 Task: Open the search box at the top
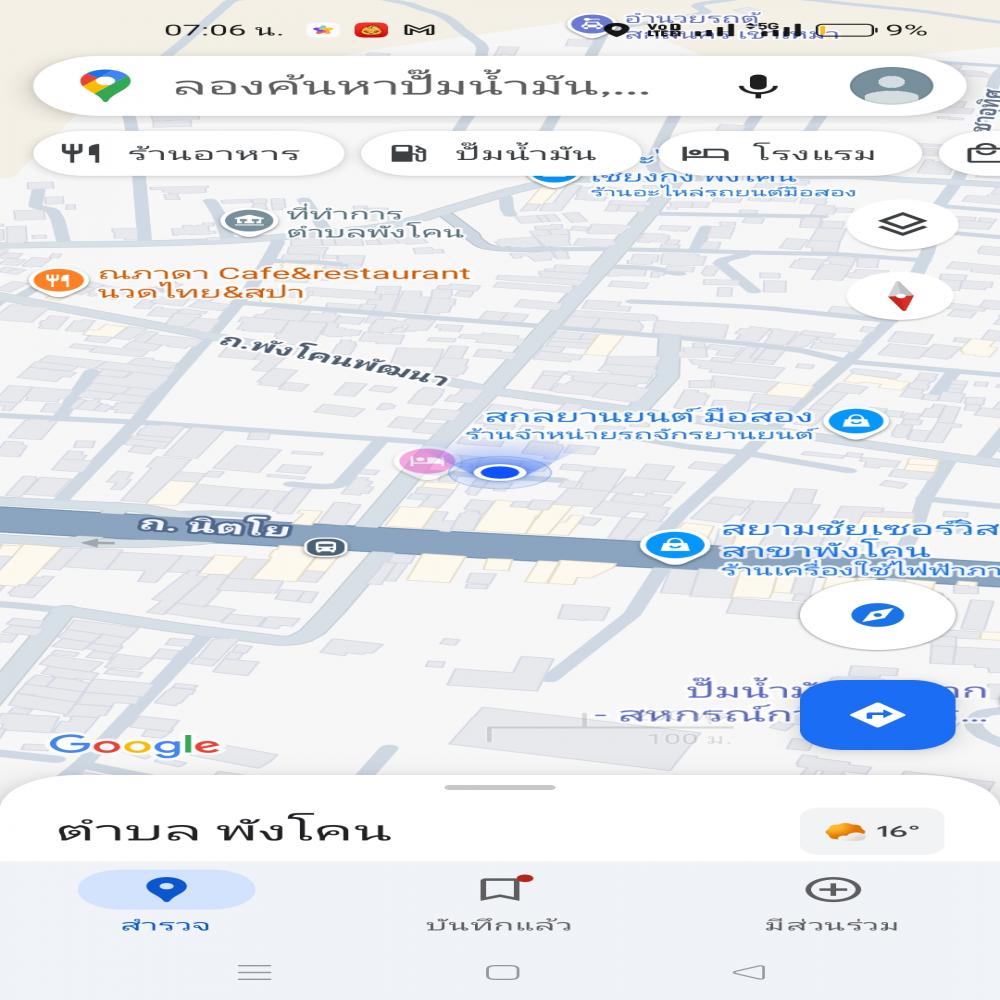click(x=410, y=86)
